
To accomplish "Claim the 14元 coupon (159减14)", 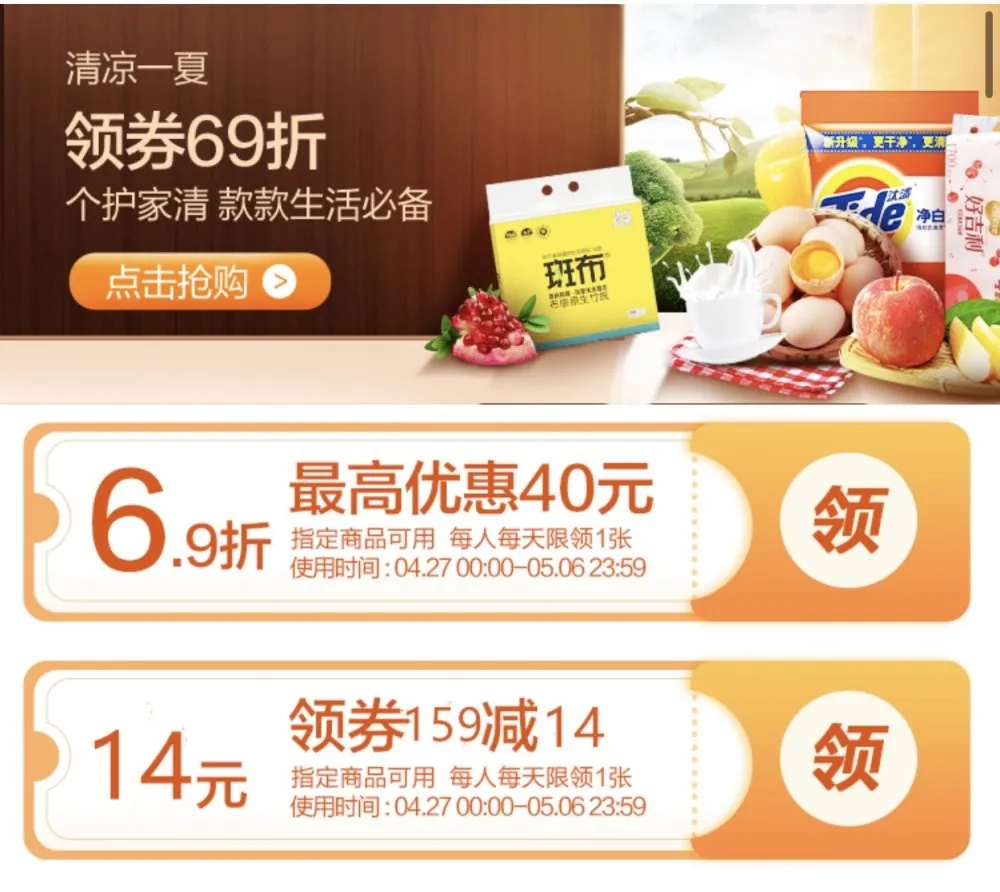I will [x=849, y=757].
